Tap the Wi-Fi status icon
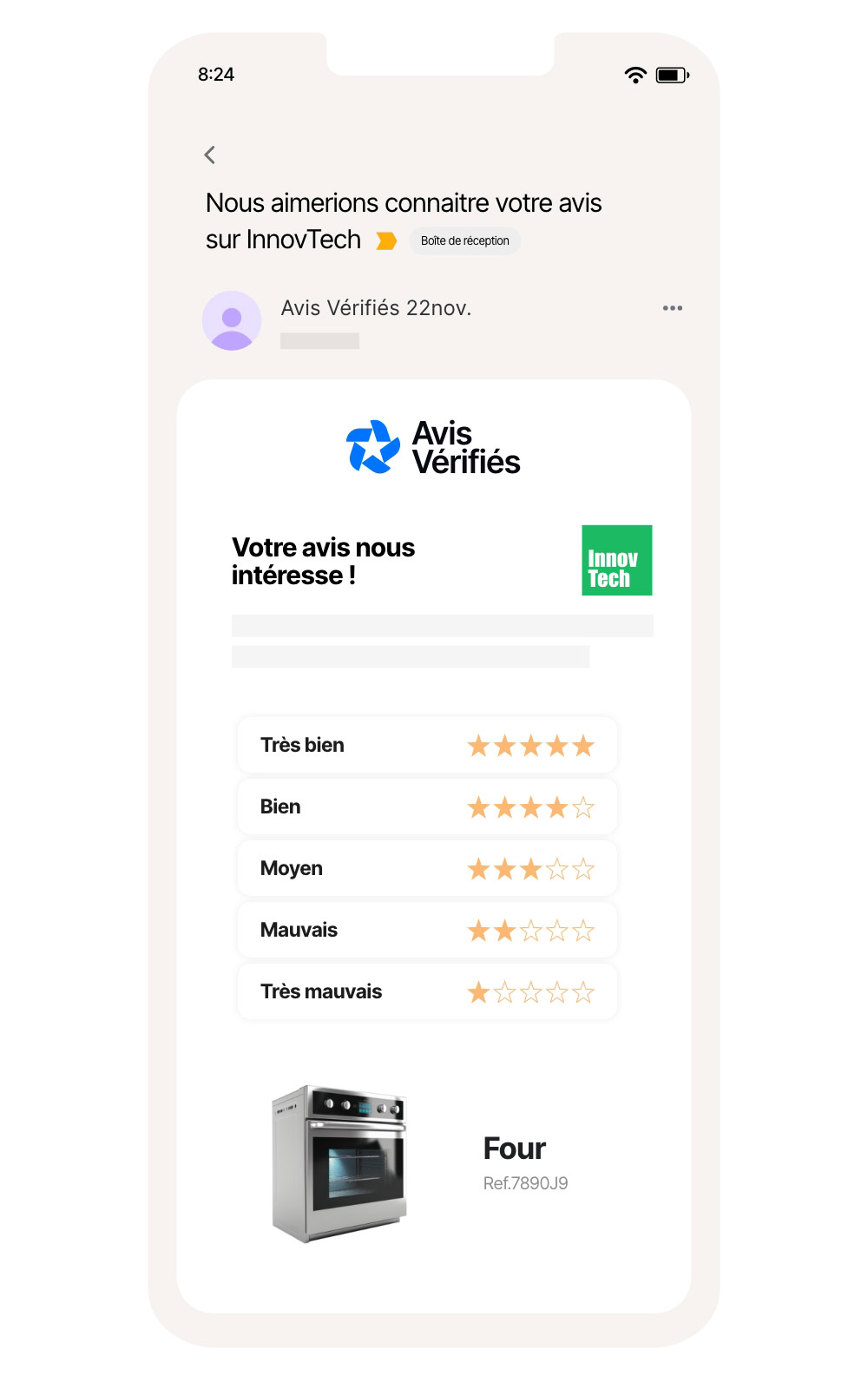Image resolution: width=868 pixels, height=1389 pixels. tap(635, 75)
